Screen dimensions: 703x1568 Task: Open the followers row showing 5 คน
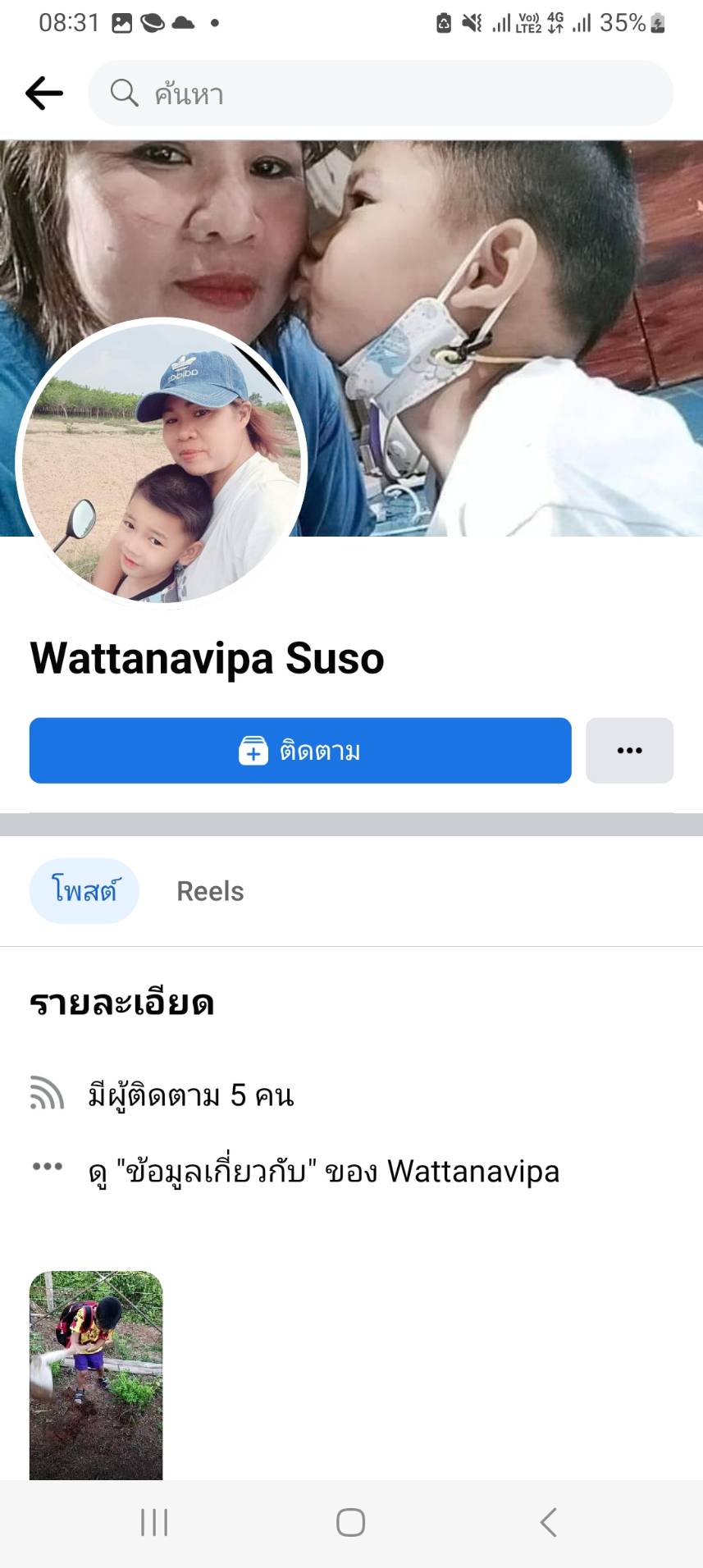click(x=190, y=1095)
